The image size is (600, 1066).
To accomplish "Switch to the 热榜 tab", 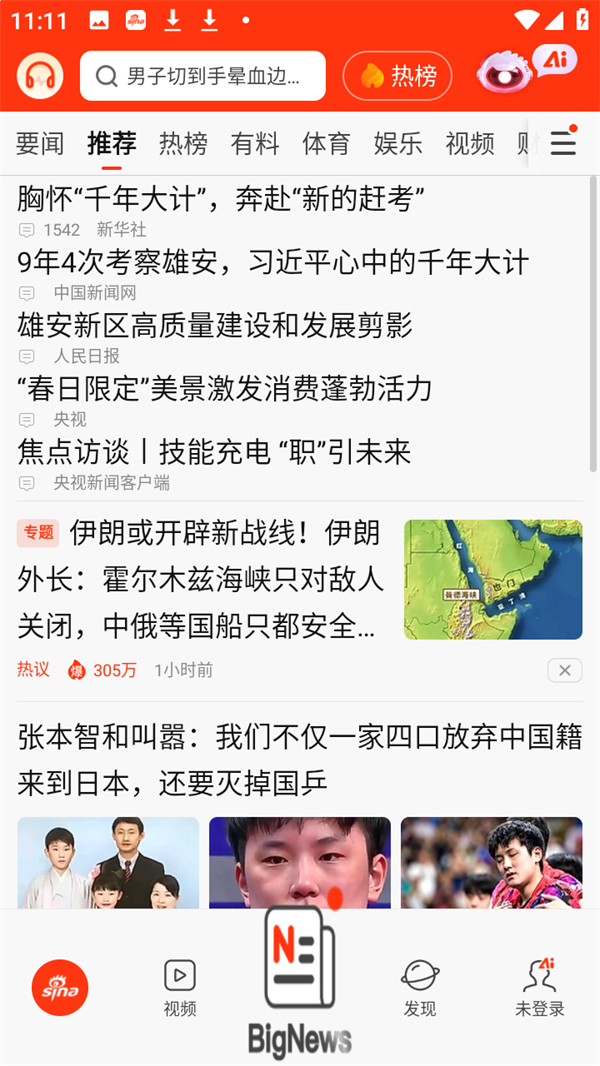I will (183, 143).
